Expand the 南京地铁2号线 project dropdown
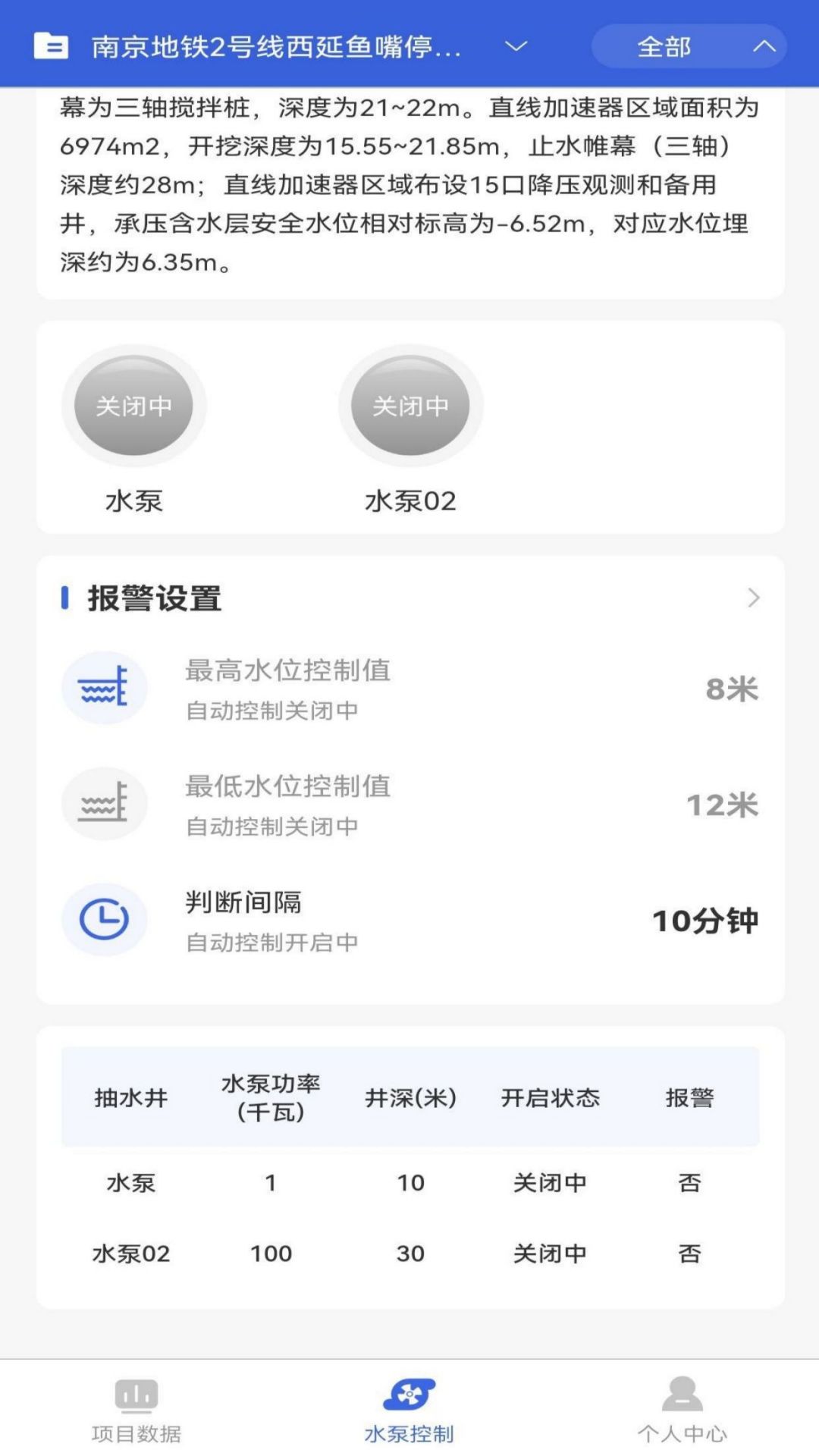The width and height of the screenshot is (819, 1456). coord(516,47)
